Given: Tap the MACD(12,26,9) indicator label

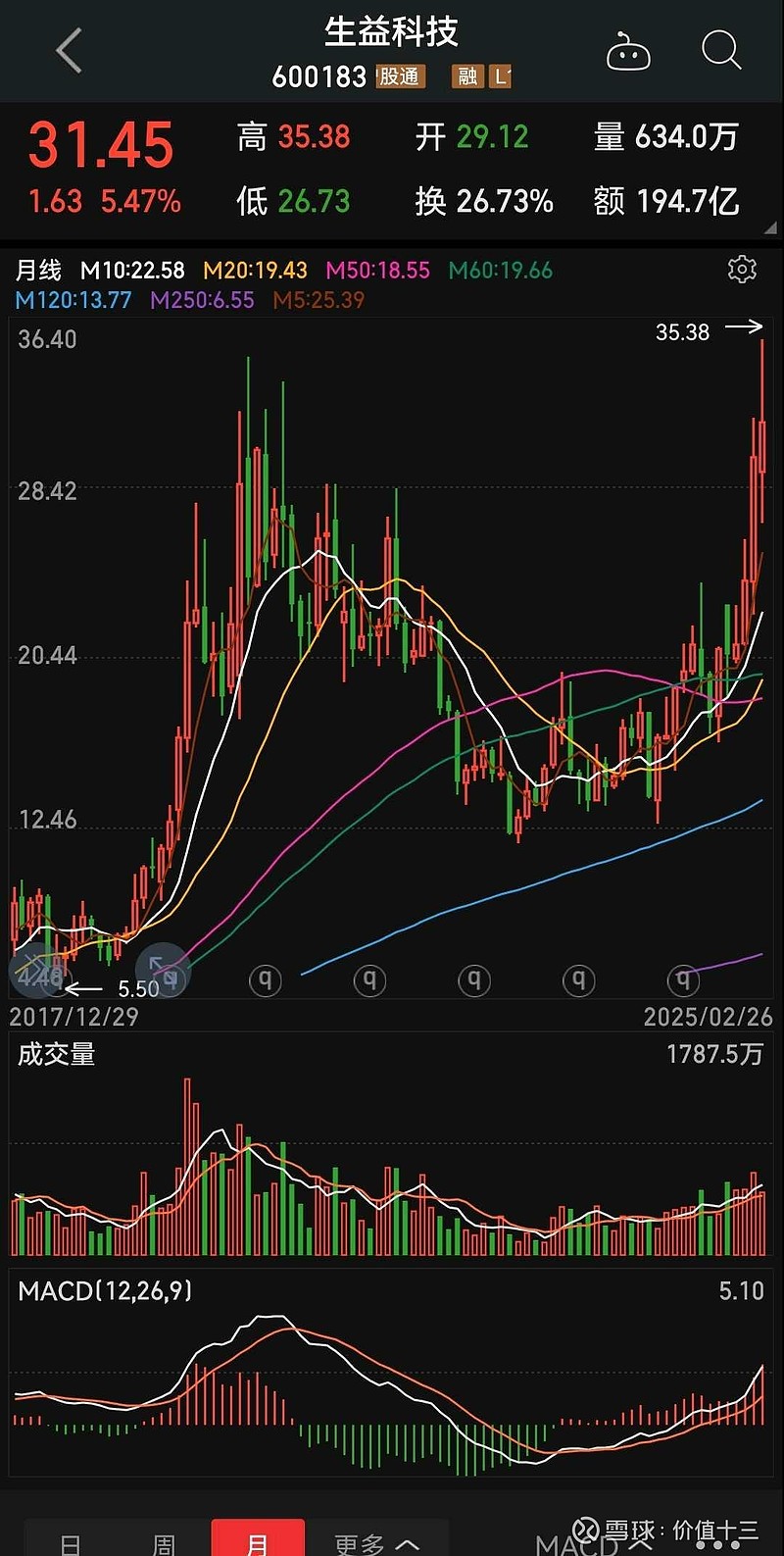Looking at the screenshot, I should pyautogui.click(x=105, y=1291).
